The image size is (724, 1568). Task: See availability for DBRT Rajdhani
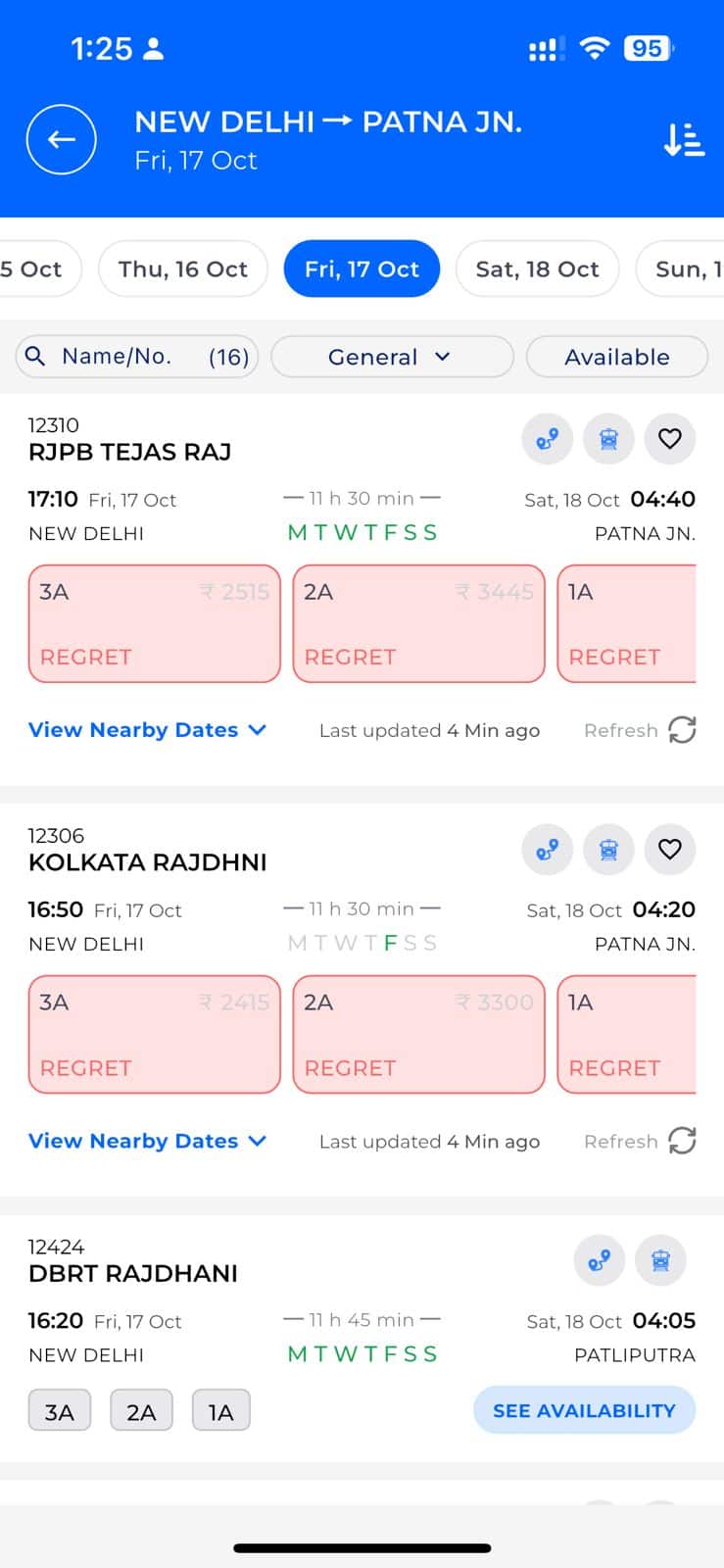click(584, 1410)
